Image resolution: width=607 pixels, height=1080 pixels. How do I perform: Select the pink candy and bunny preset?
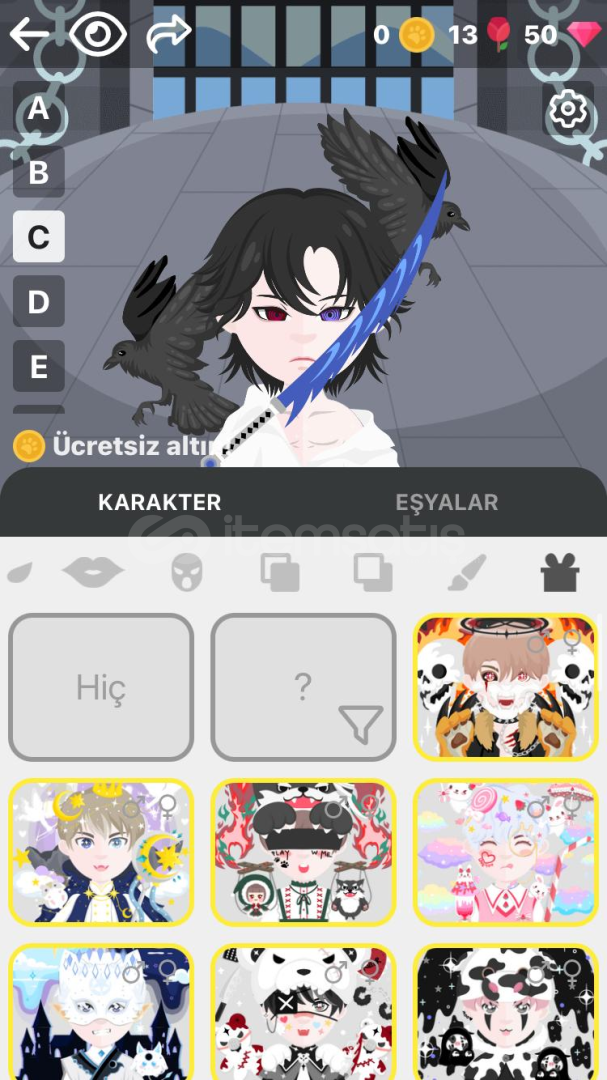(x=505, y=852)
